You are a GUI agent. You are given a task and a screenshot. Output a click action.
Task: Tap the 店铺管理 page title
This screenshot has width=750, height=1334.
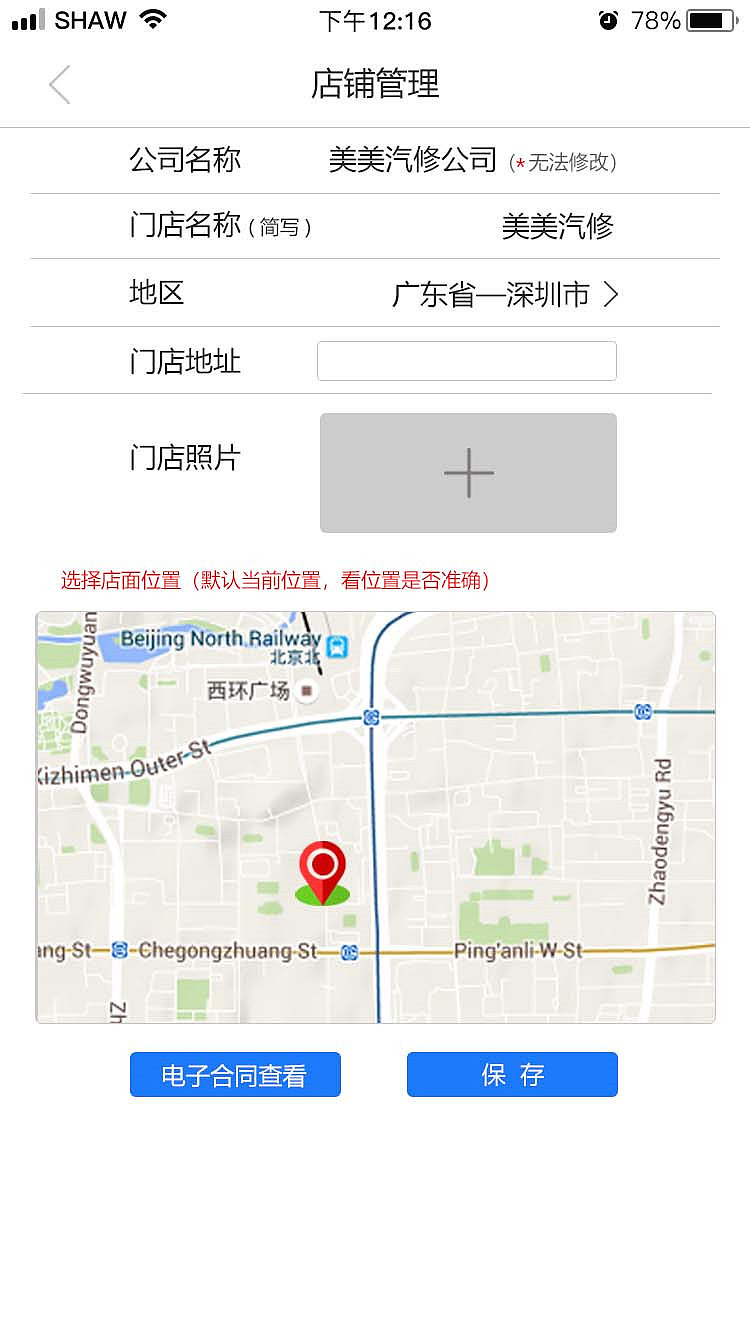(x=375, y=84)
